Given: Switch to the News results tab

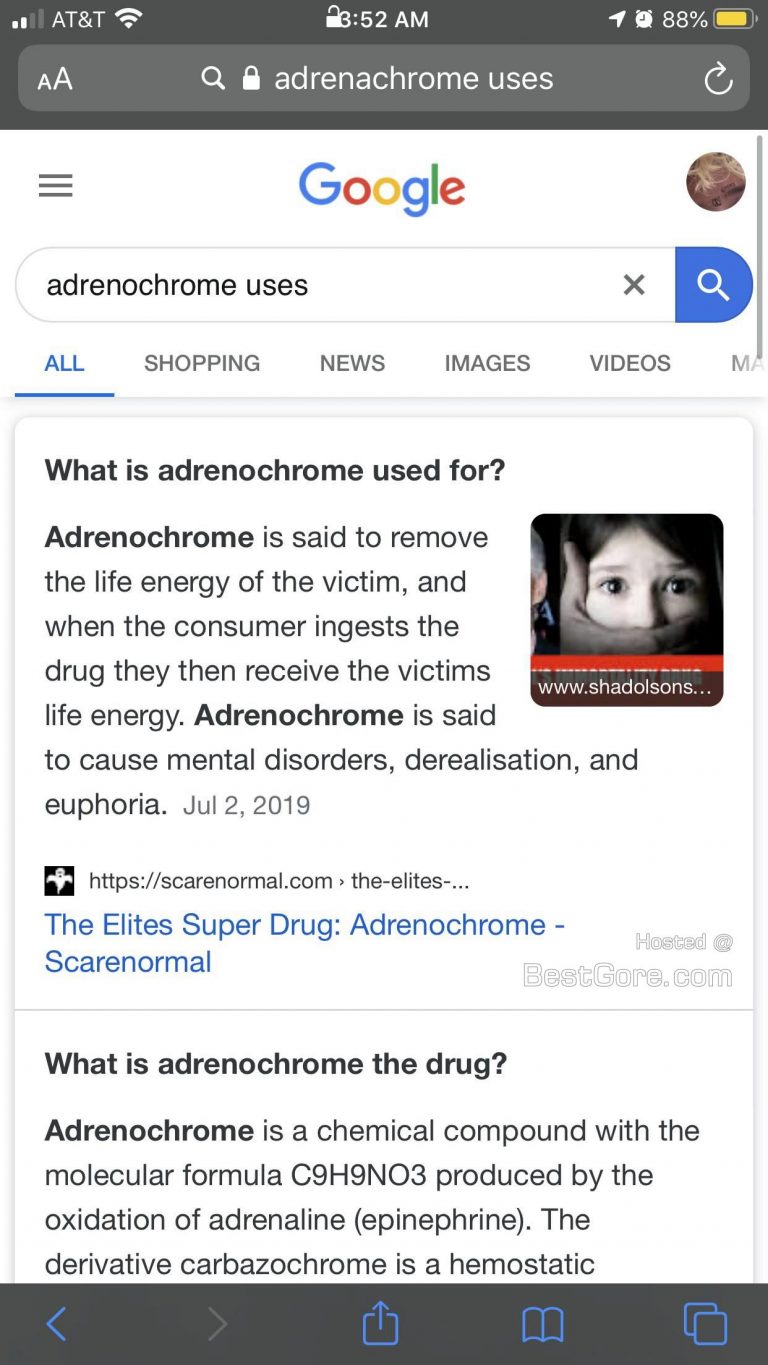Looking at the screenshot, I should pos(352,363).
